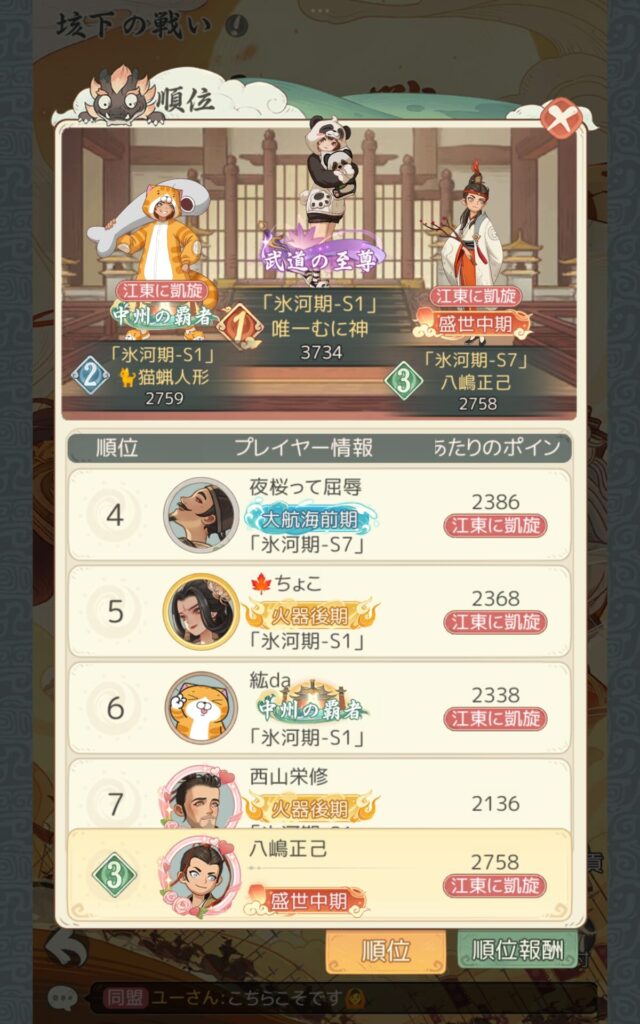View my own rank row 八嶋正己
The height and width of the screenshot is (1024, 640).
tap(320, 874)
